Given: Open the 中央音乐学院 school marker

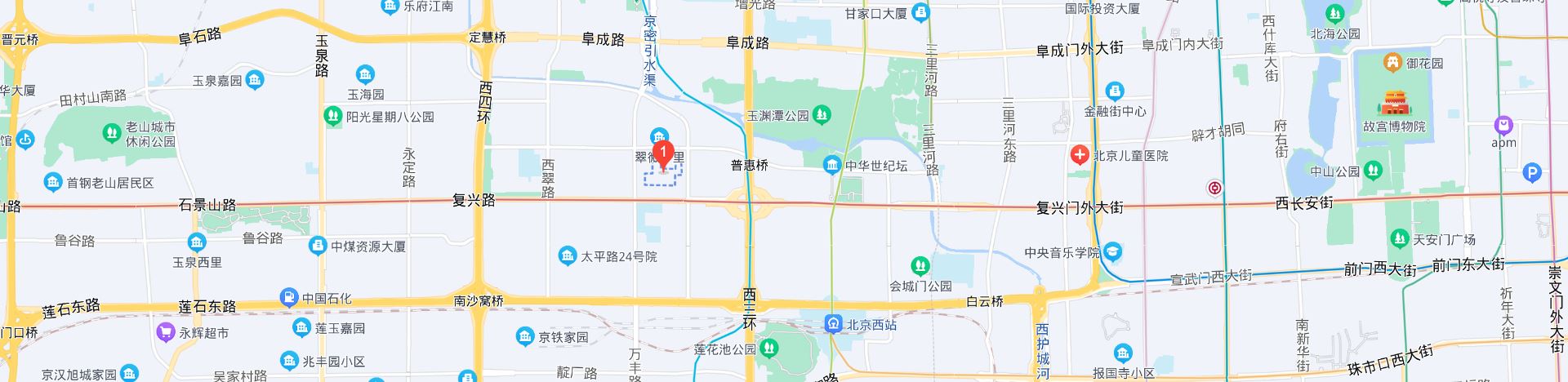Looking at the screenshot, I should (x=1113, y=252).
